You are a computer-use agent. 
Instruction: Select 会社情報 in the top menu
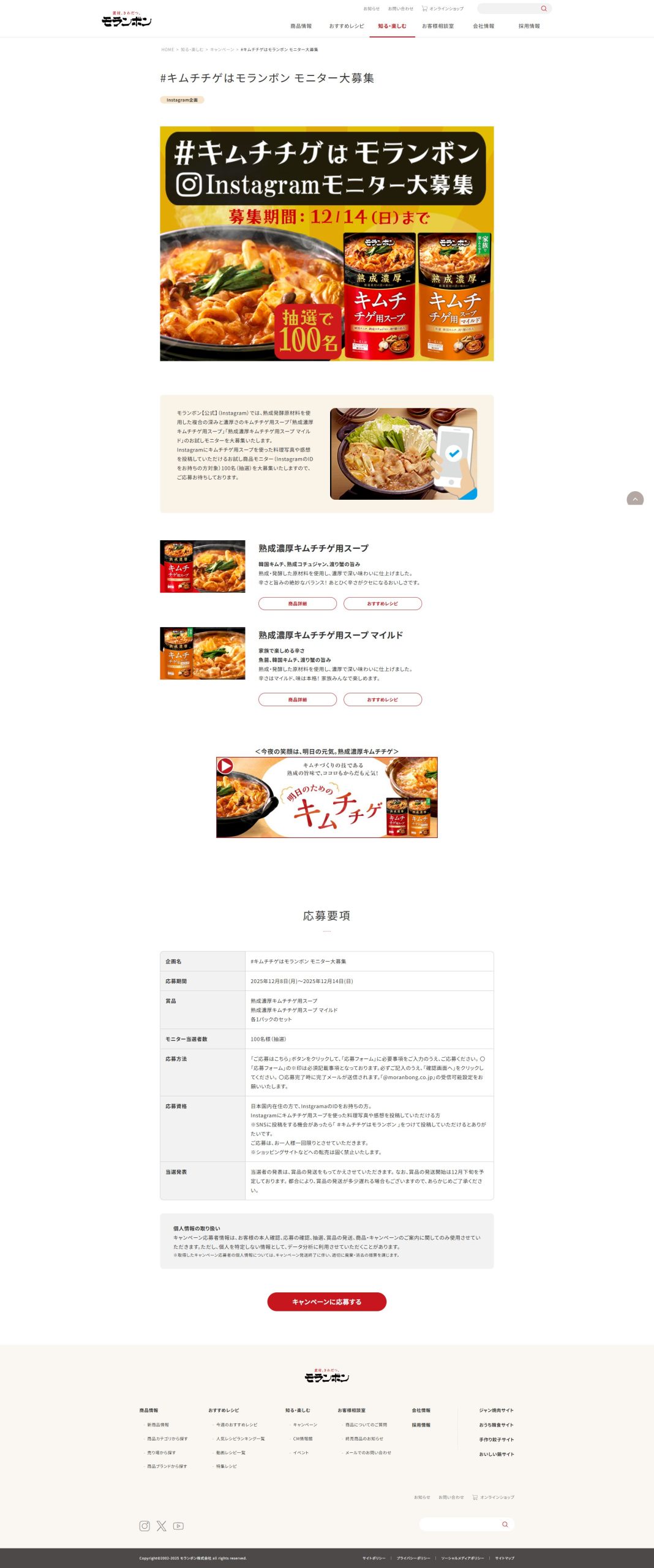tap(483, 26)
